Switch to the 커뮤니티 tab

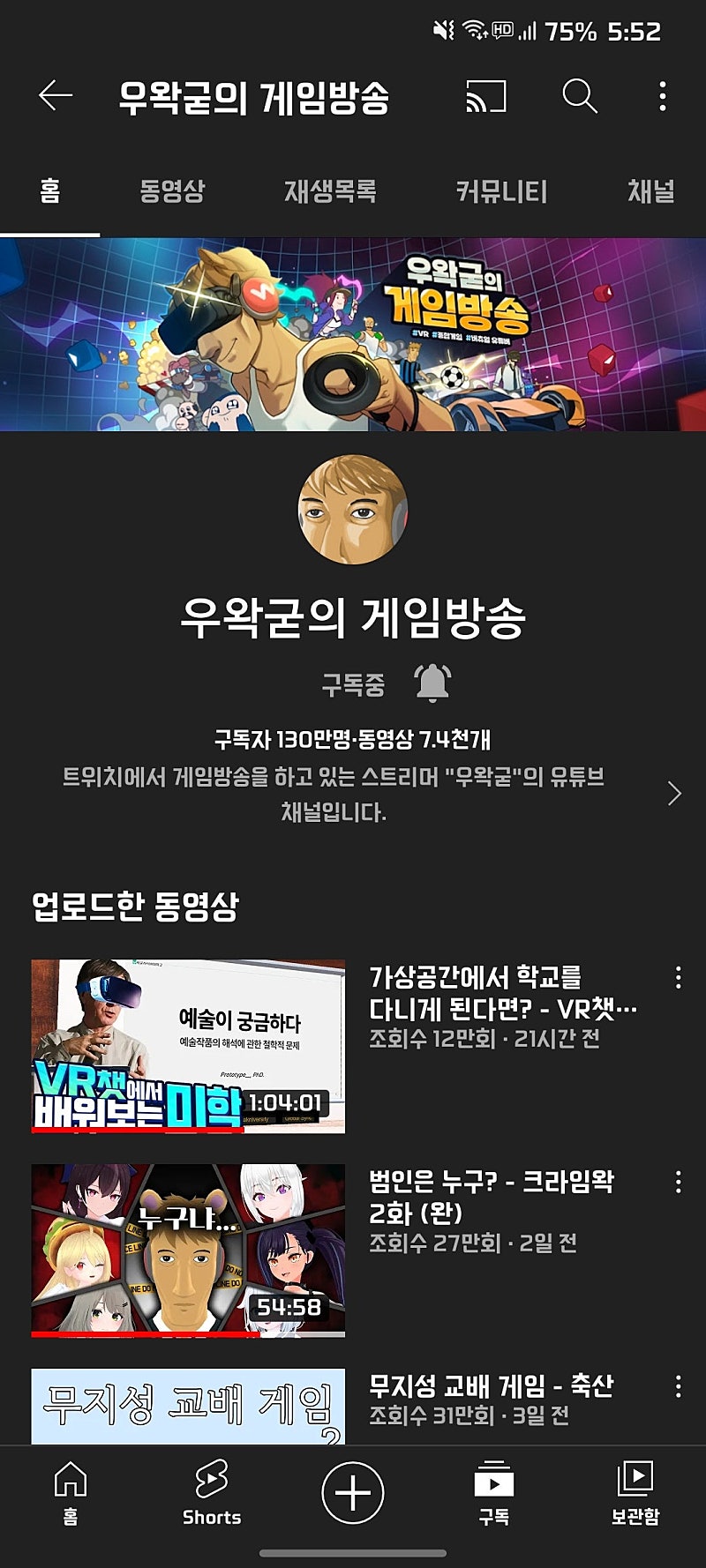[x=501, y=190]
